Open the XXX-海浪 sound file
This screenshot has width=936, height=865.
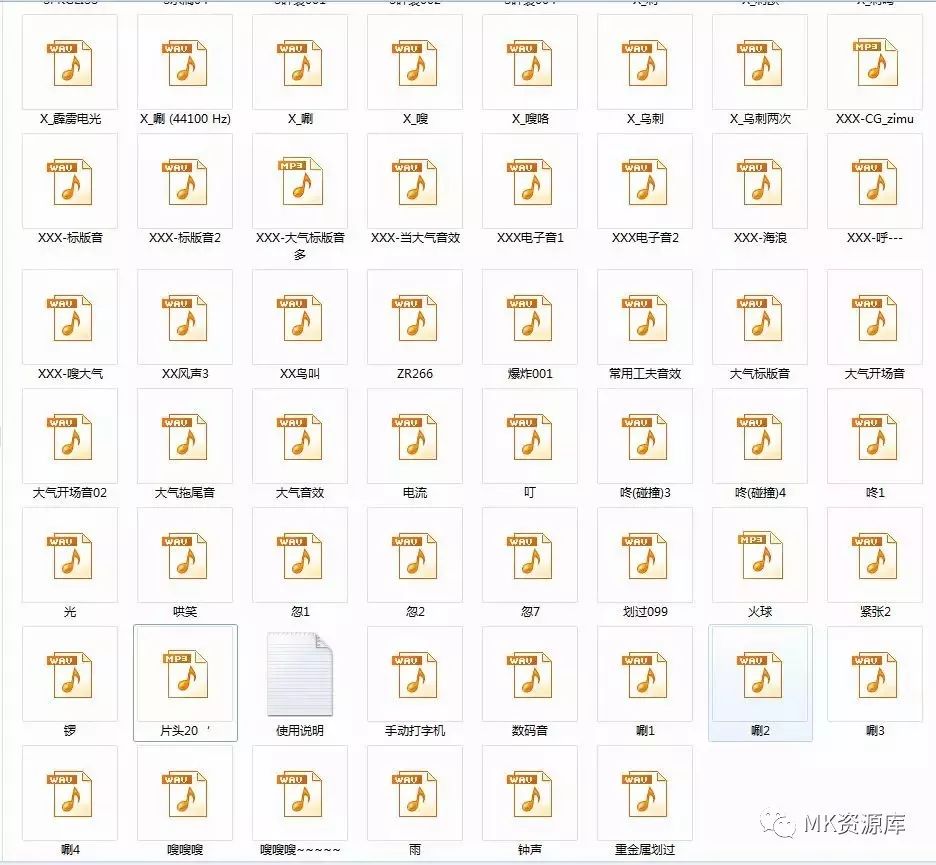(760, 182)
